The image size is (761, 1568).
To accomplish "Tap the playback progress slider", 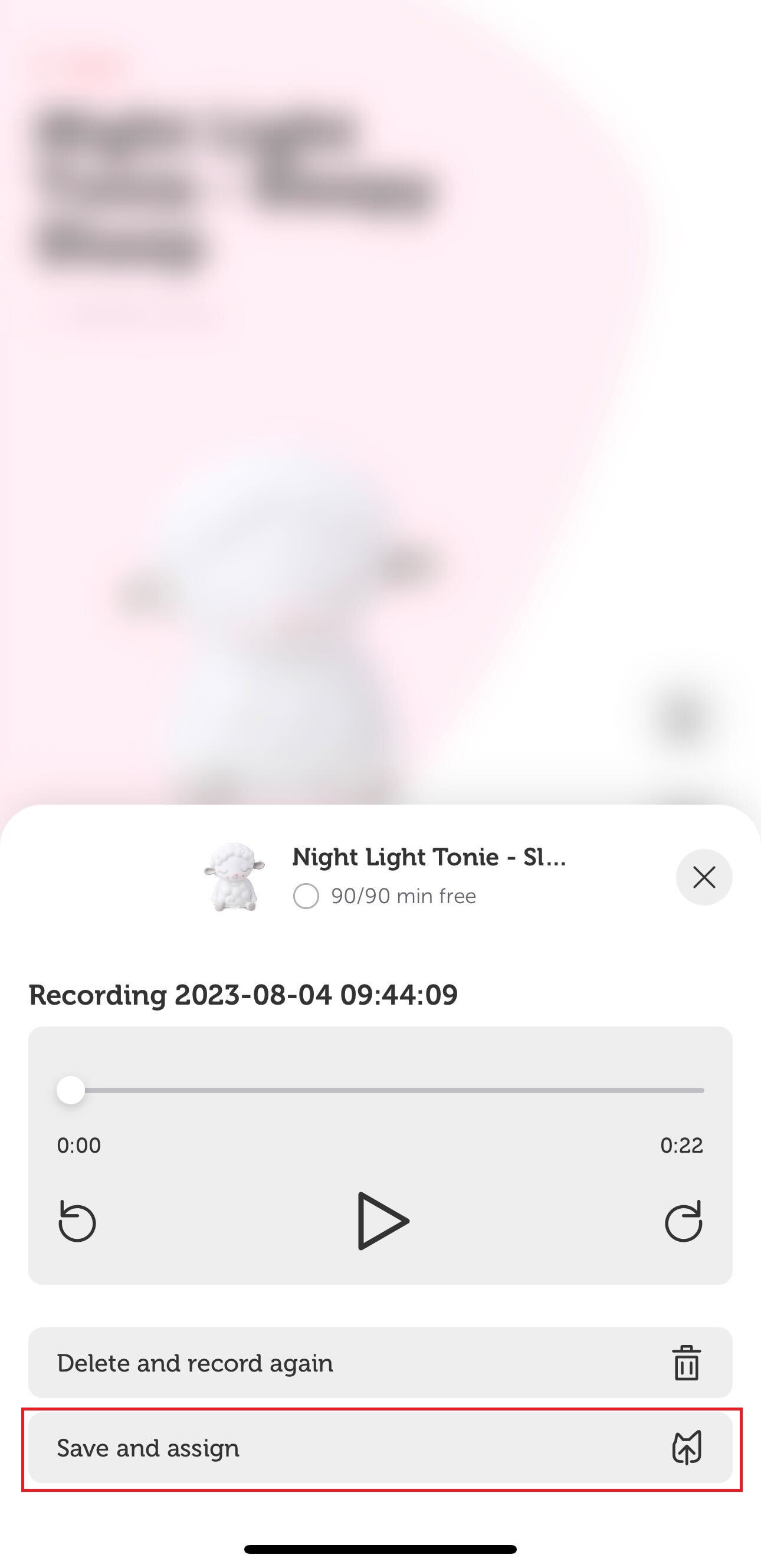I will click(380, 1090).
